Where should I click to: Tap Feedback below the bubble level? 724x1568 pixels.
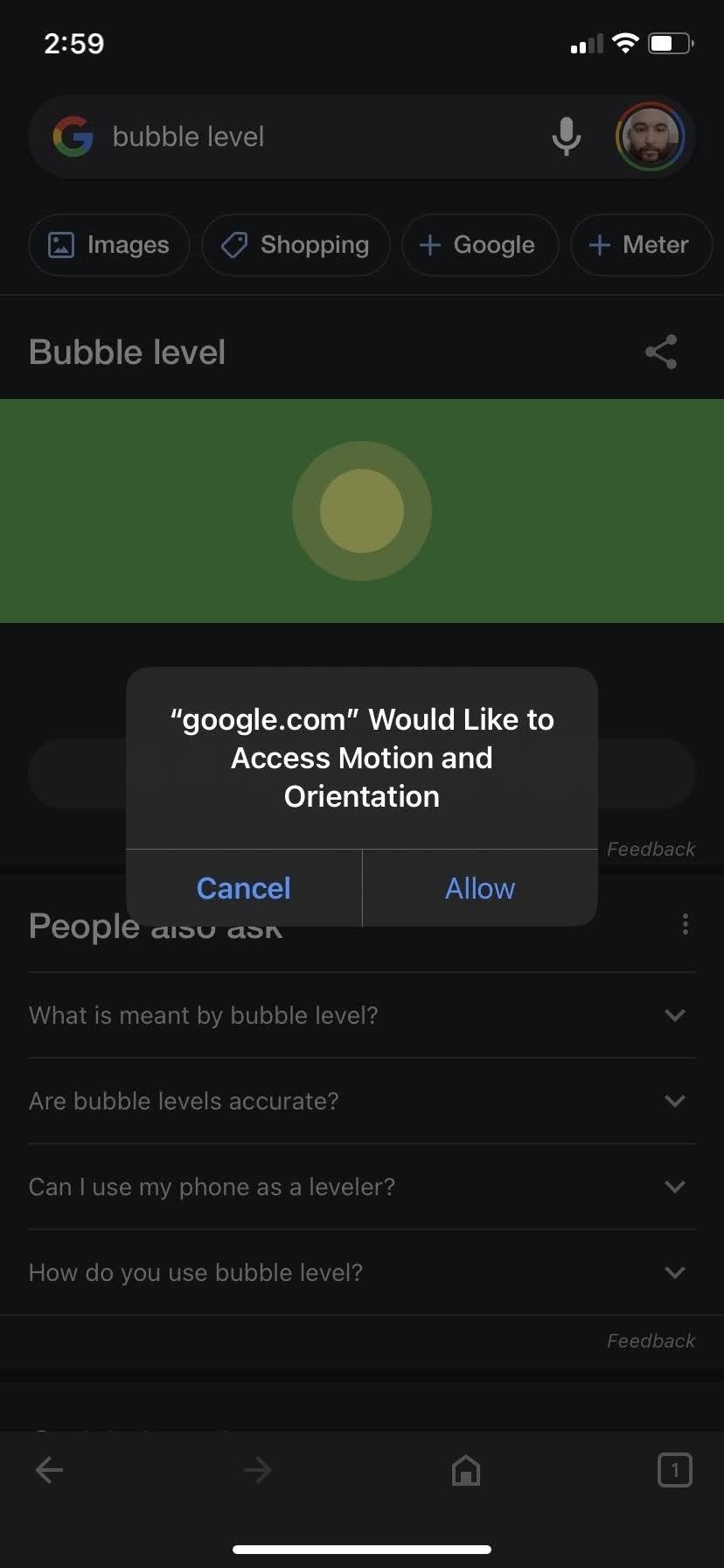[651, 849]
